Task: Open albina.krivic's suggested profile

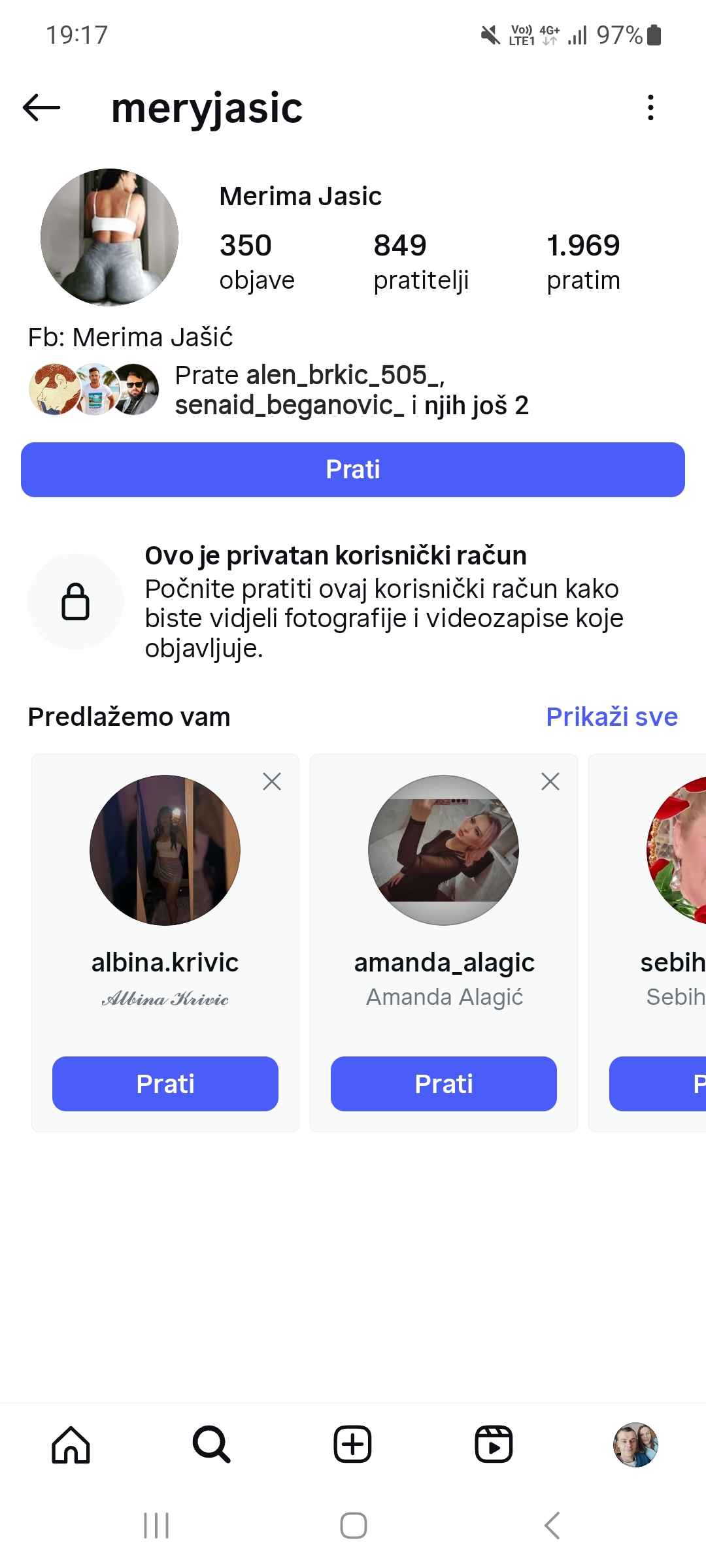Action: 165,850
